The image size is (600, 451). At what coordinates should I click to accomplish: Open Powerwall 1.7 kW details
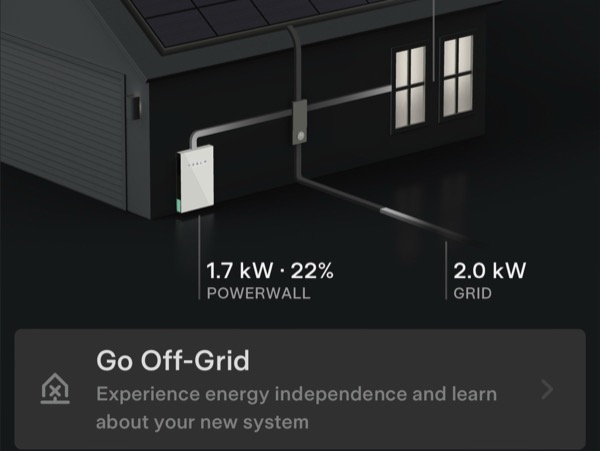point(270,280)
